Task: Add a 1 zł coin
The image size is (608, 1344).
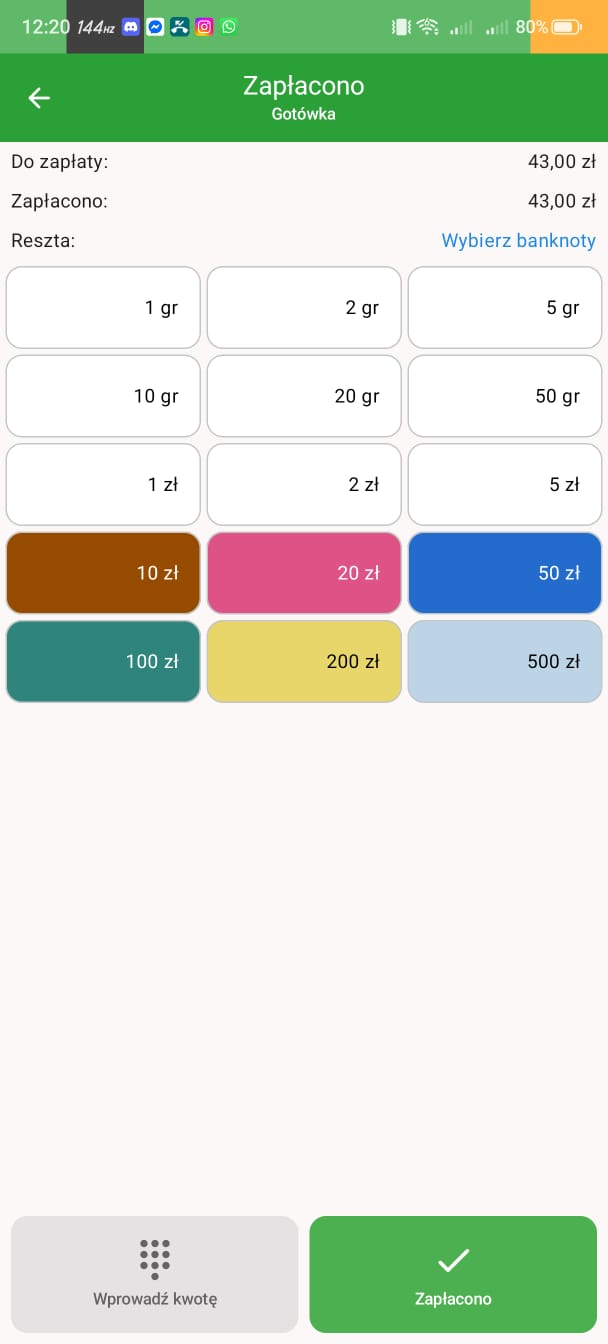Action: (x=103, y=485)
